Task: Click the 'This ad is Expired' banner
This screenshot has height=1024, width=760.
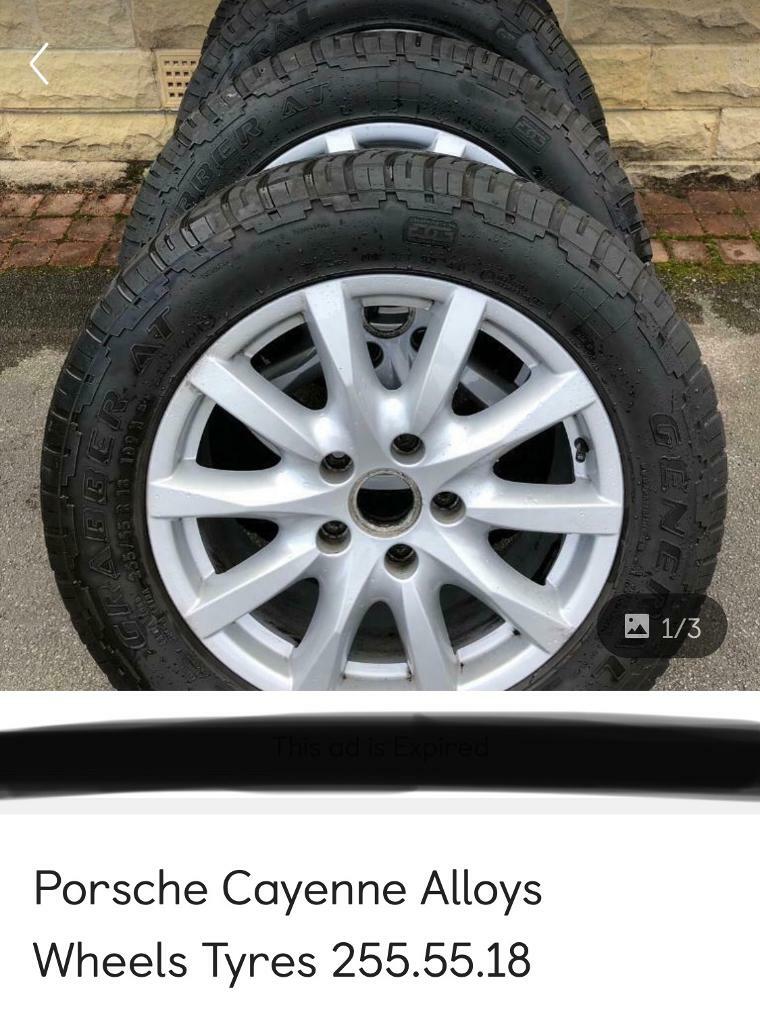Action: coord(380,745)
